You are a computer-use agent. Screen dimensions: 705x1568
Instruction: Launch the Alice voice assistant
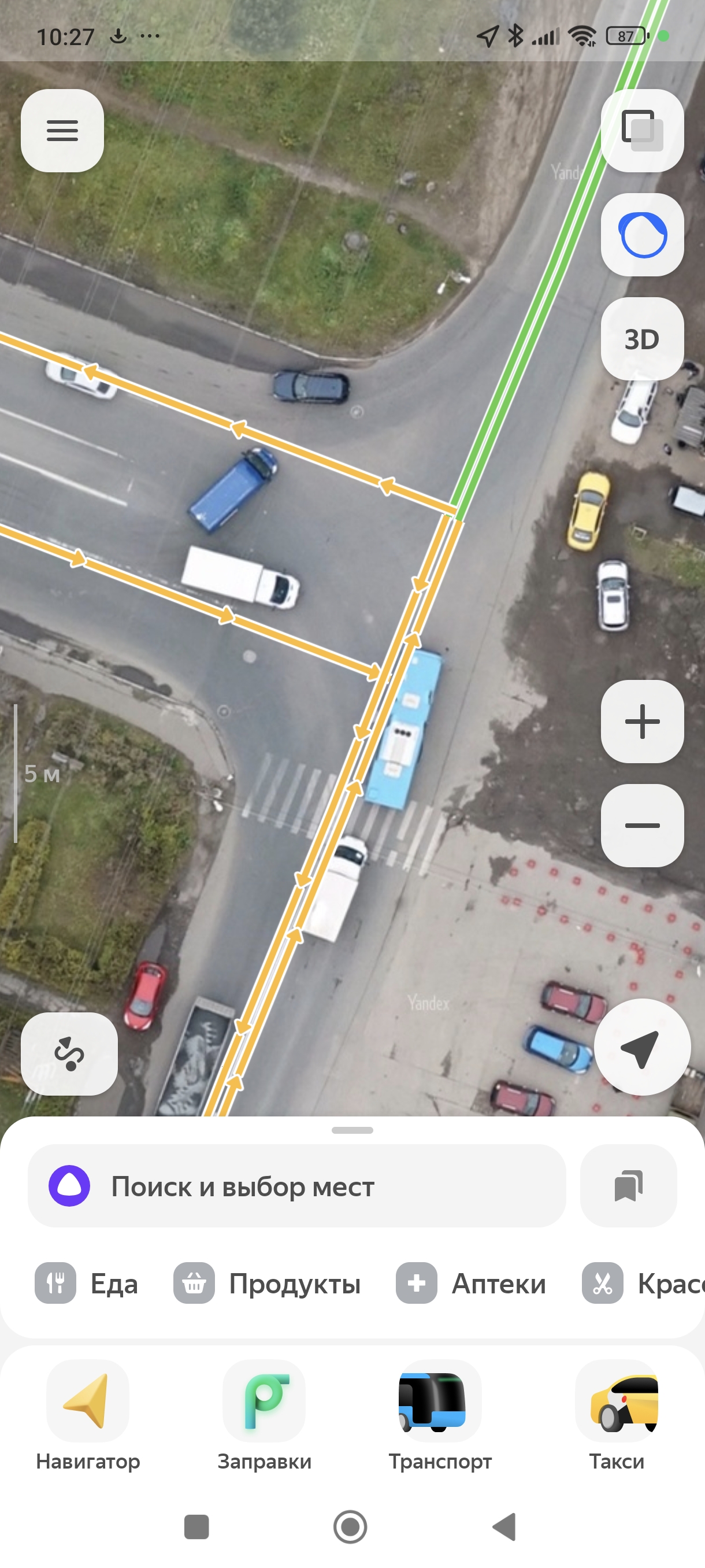[x=643, y=235]
